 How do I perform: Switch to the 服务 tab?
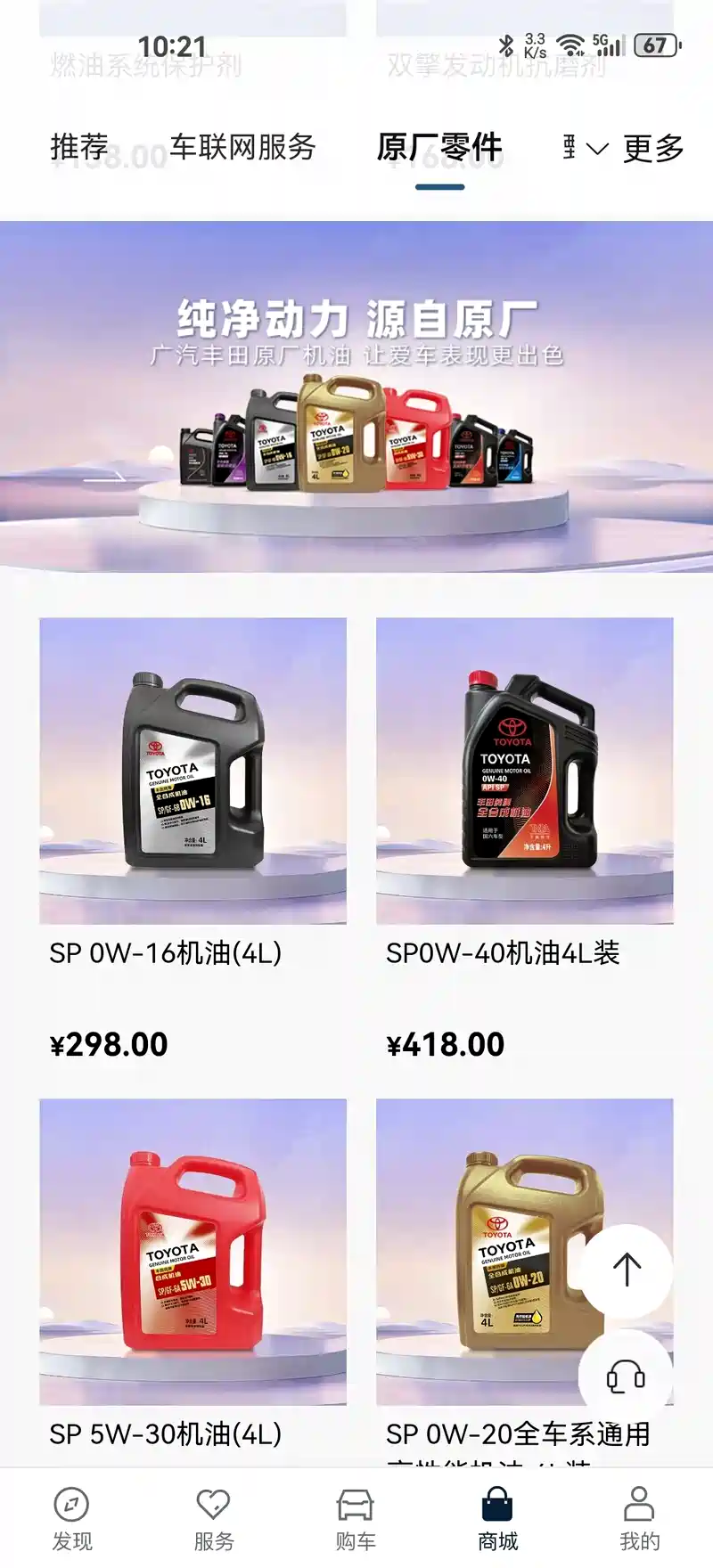coord(214,1519)
